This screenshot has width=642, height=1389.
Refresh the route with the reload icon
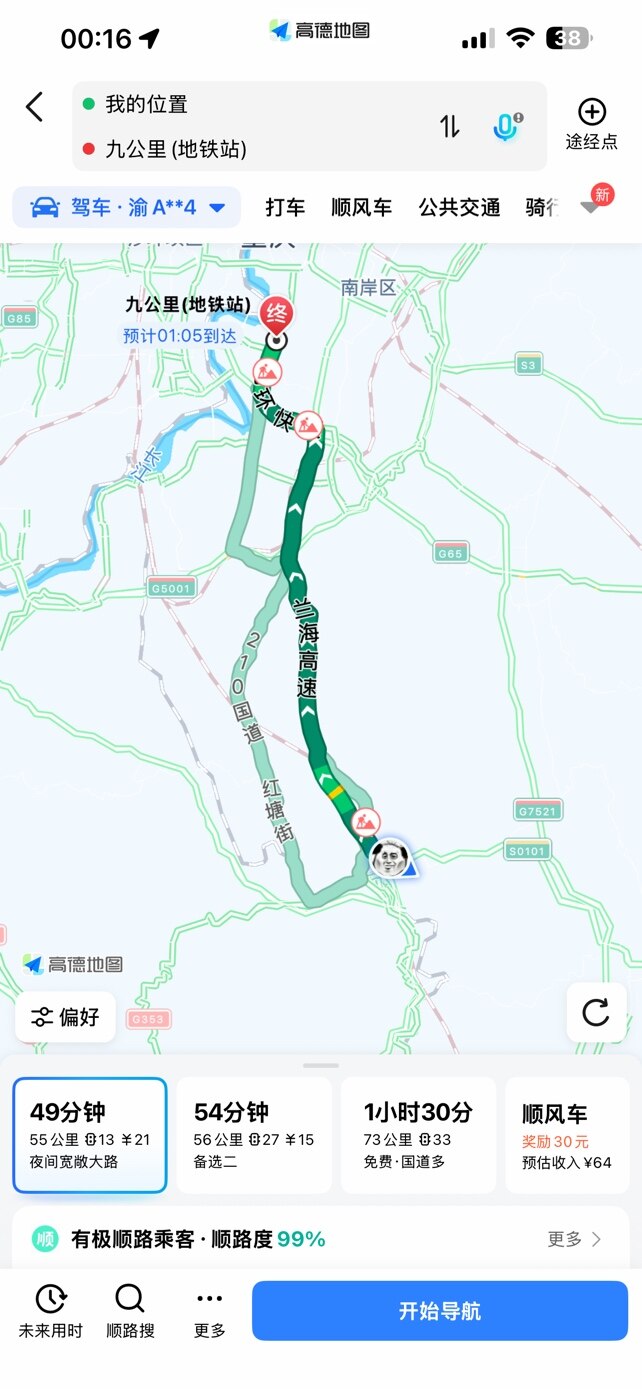click(x=596, y=1012)
